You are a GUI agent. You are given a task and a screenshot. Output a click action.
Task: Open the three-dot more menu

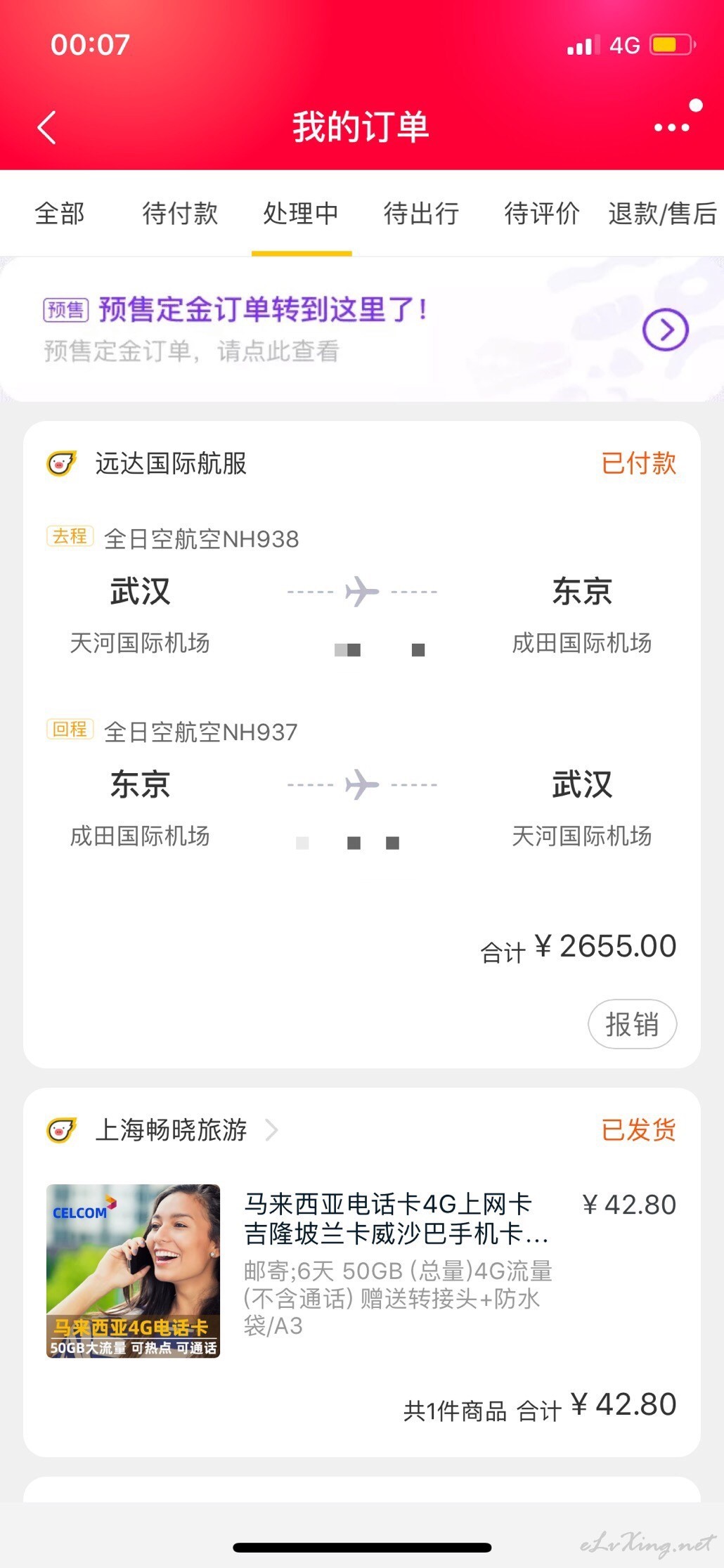pyautogui.click(x=672, y=127)
